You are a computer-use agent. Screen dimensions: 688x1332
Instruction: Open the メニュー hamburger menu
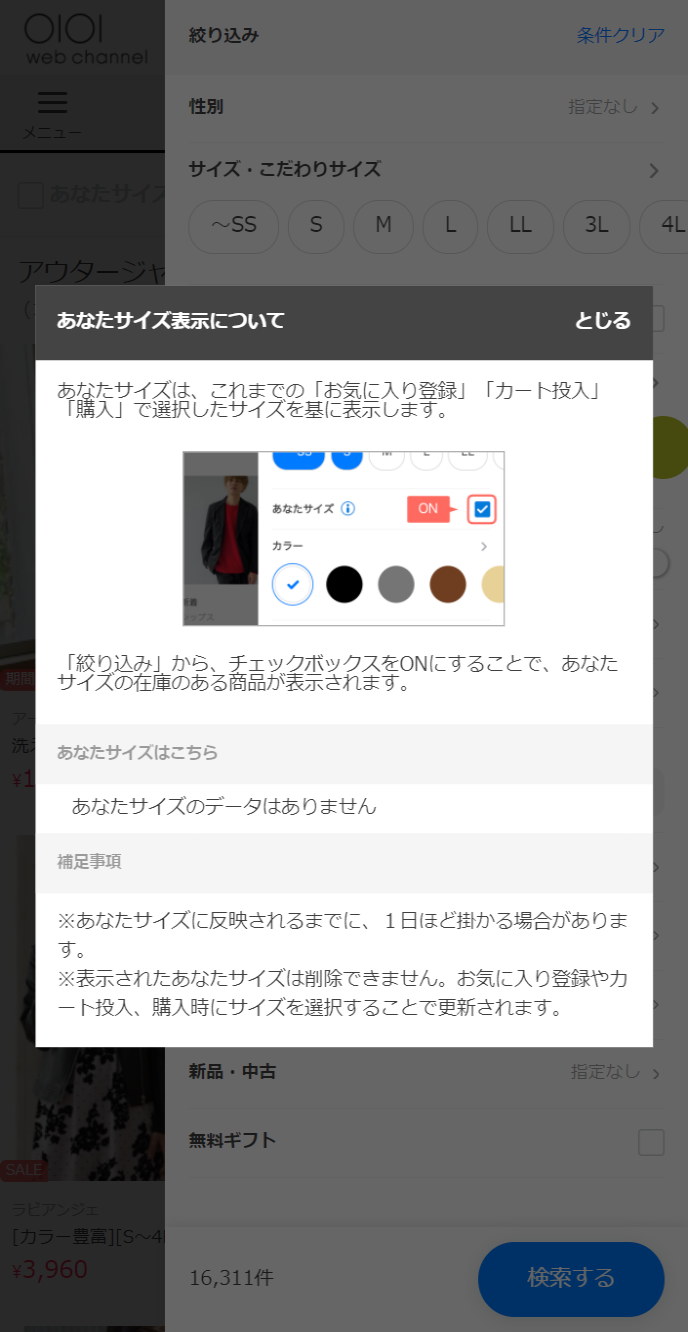[52, 114]
